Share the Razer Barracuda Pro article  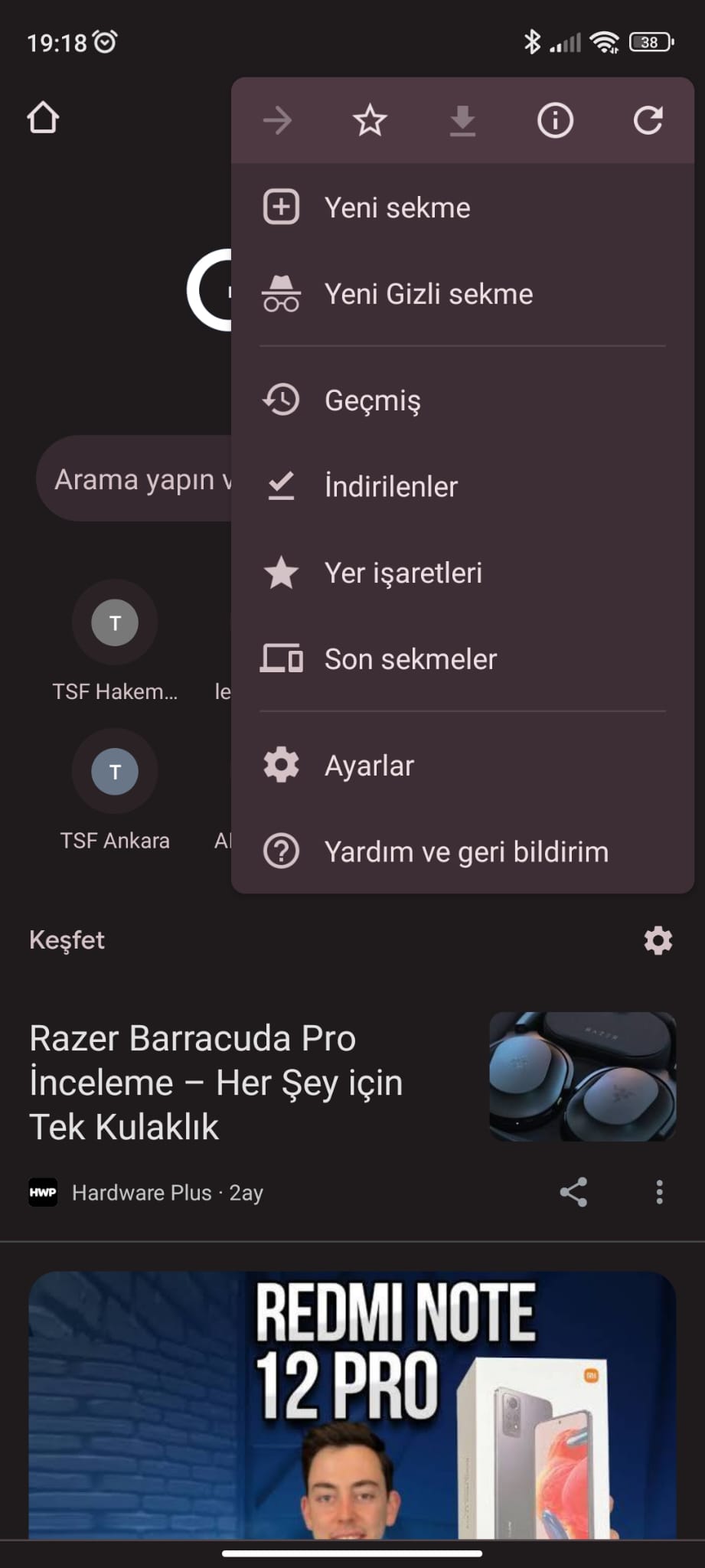[x=573, y=1192]
